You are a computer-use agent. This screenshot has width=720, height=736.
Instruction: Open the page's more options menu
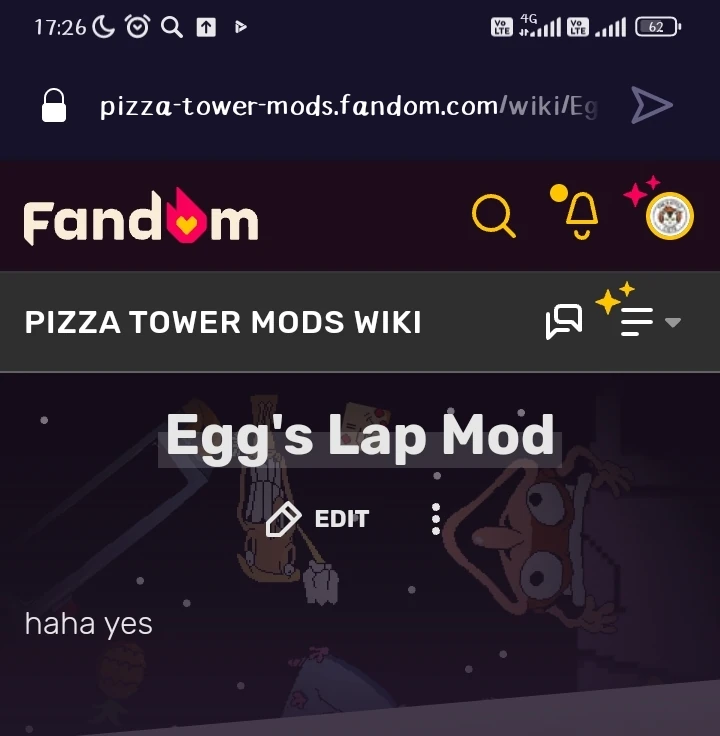coord(436,519)
